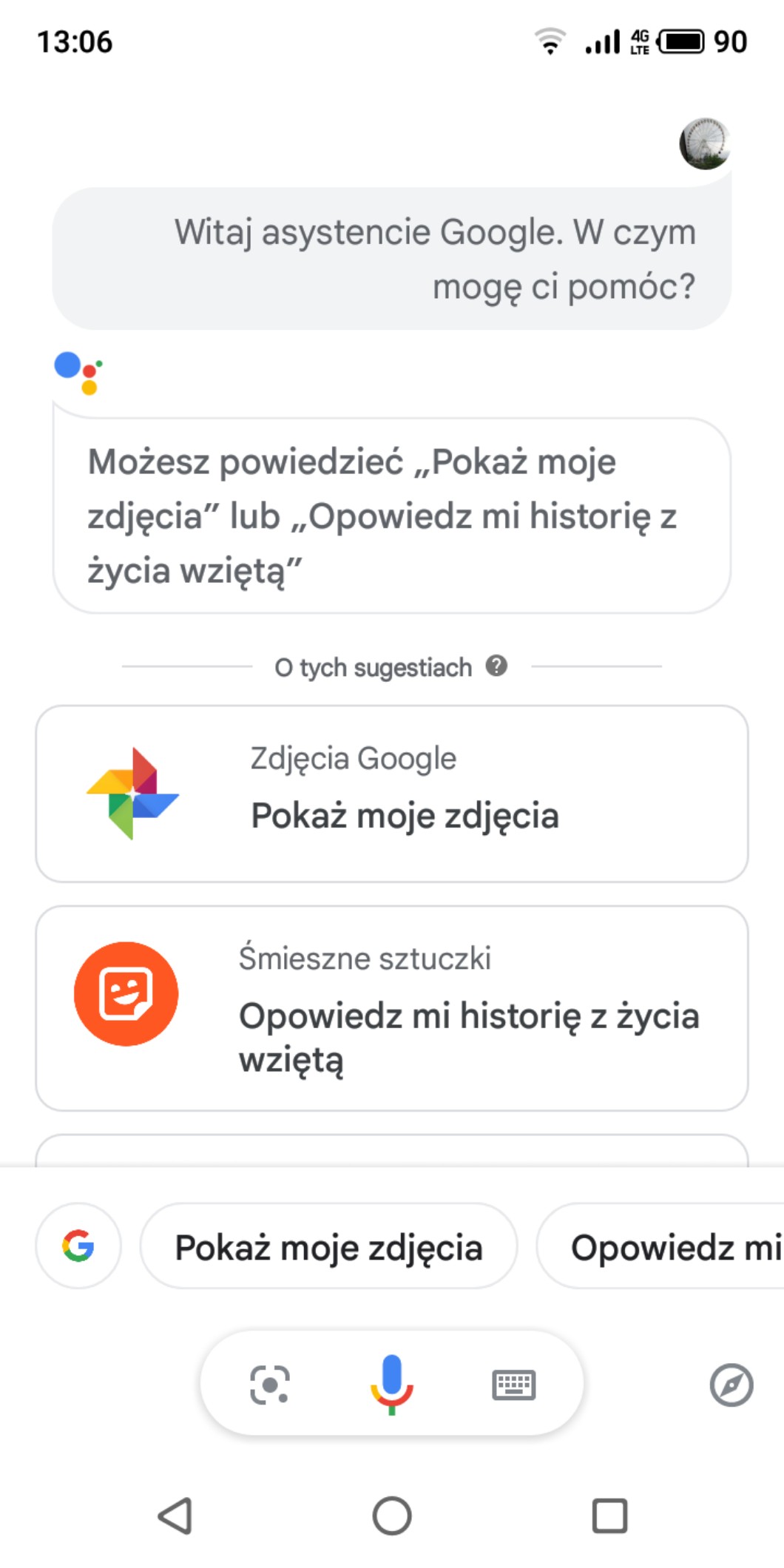The image size is (784, 1568).
Task: Tap the help icon beside 'O tych sugestiach'
Action: tap(496, 666)
